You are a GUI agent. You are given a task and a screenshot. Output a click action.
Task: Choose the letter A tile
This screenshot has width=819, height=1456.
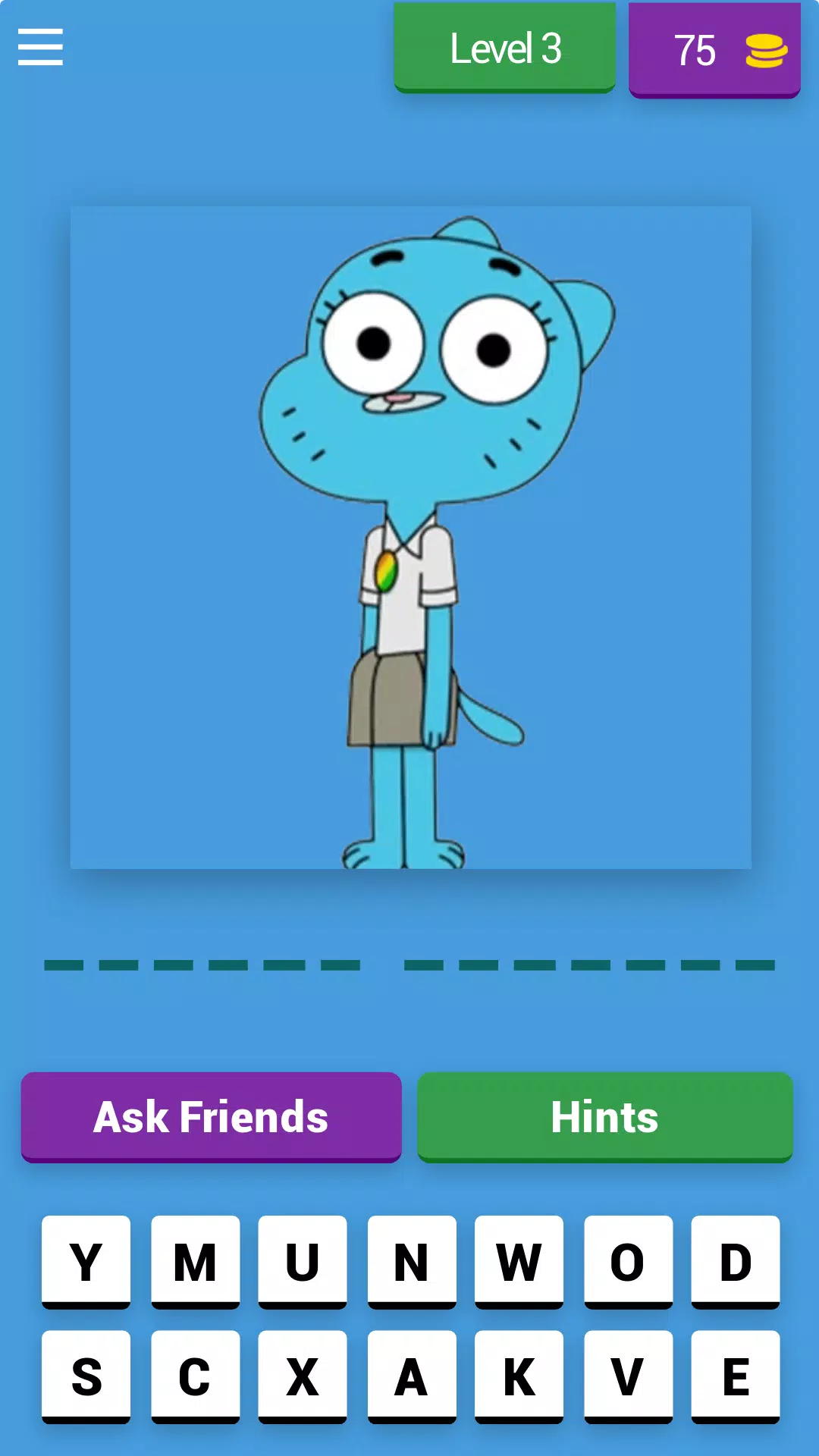(x=412, y=1376)
